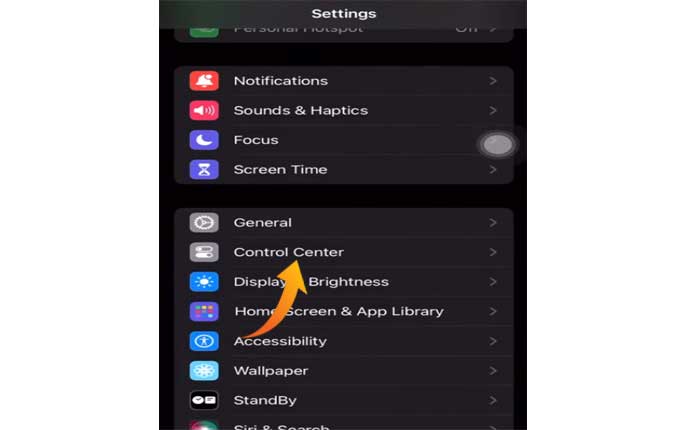
Task: Open Wallpaper settings
Action: (x=270, y=371)
